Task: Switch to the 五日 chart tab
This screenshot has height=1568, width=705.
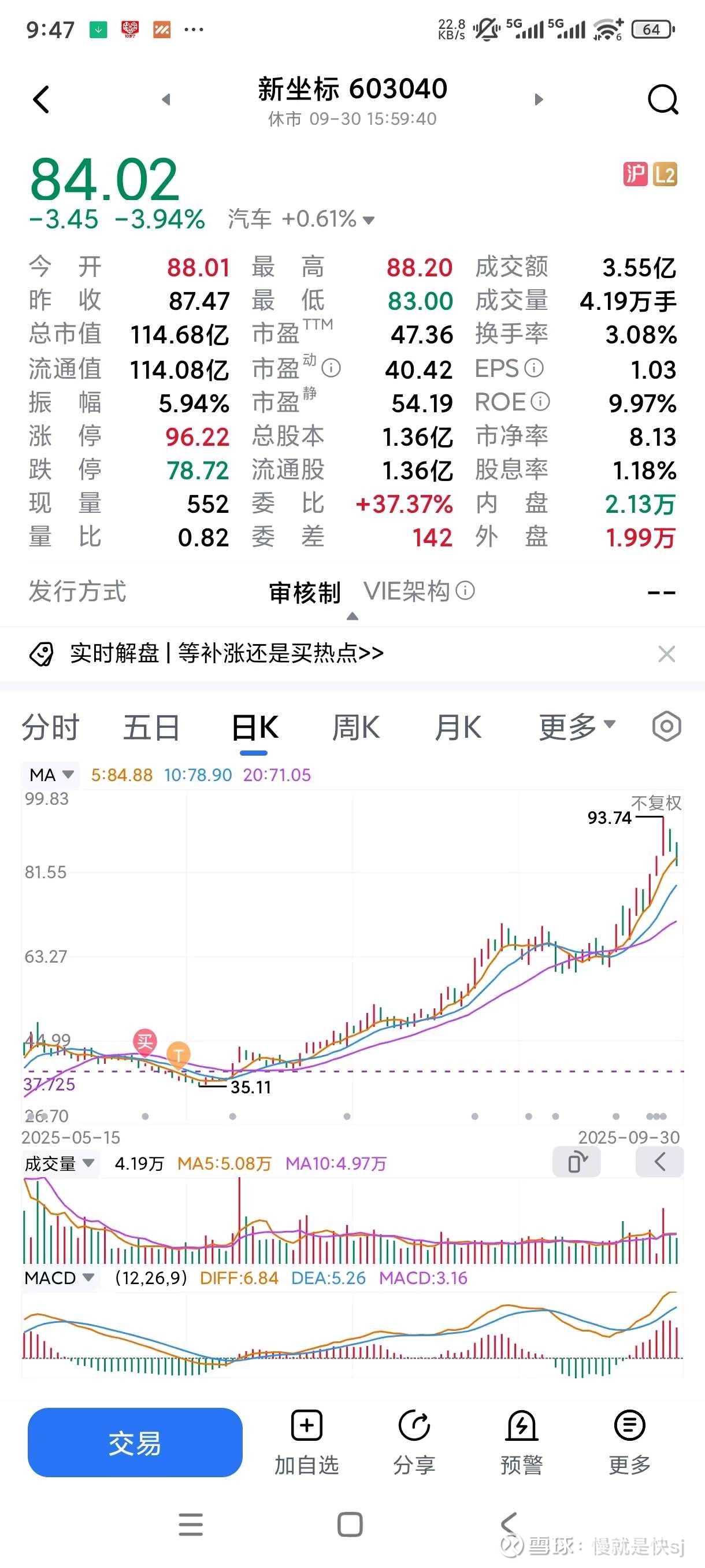Action: coord(151,727)
